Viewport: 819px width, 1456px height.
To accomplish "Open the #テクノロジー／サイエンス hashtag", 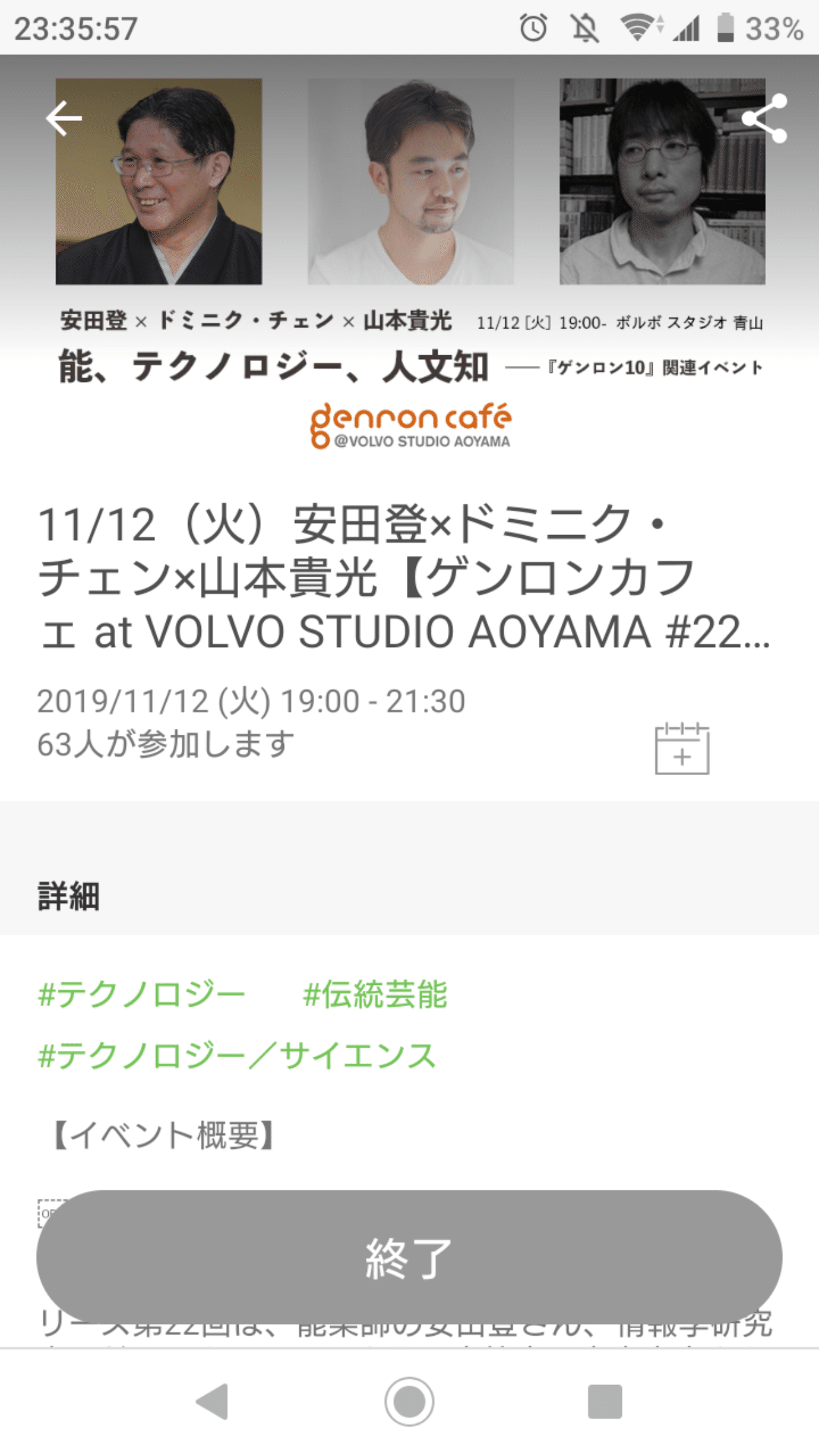I will pyautogui.click(x=237, y=1056).
